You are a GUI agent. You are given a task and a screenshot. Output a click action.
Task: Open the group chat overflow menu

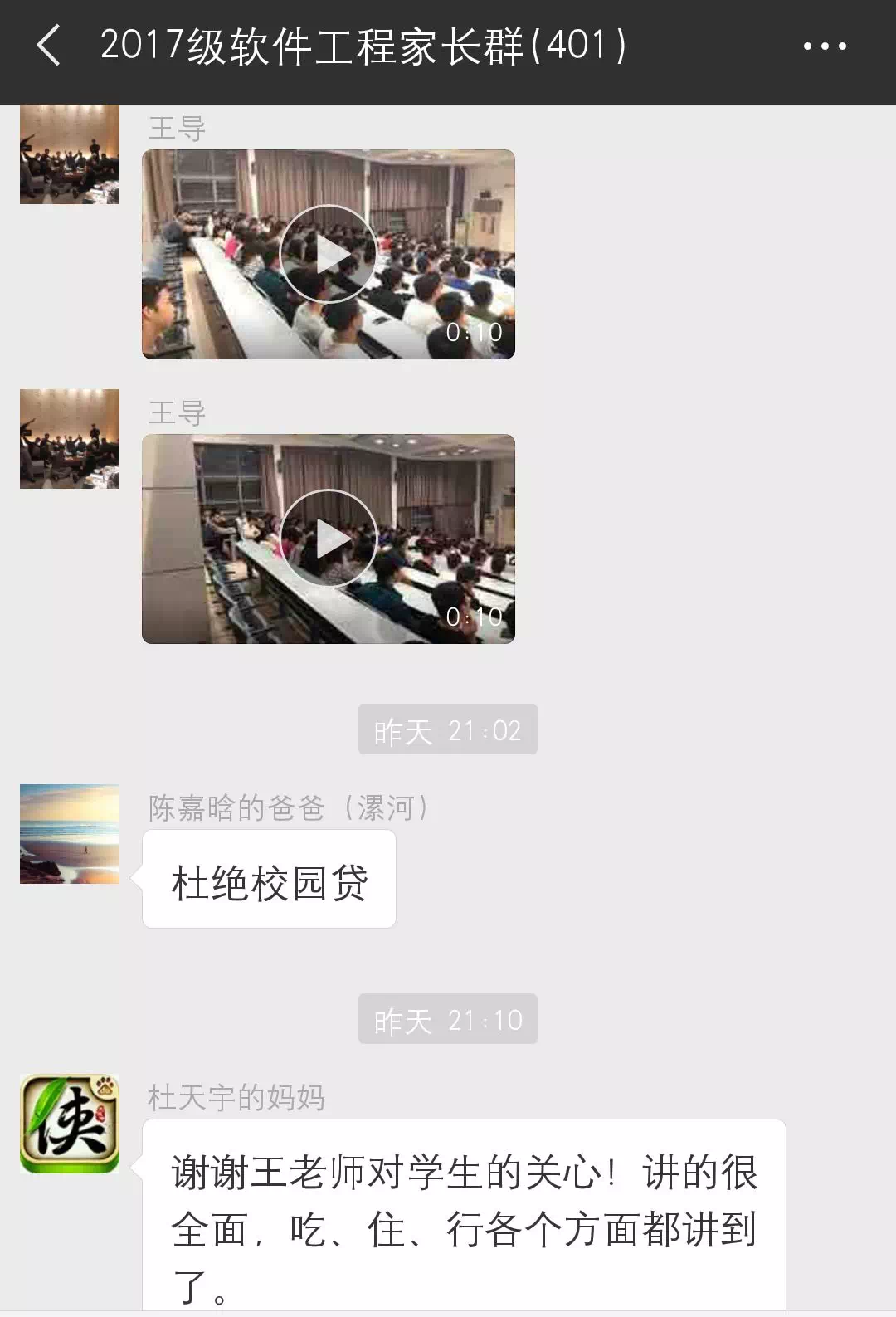(825, 46)
